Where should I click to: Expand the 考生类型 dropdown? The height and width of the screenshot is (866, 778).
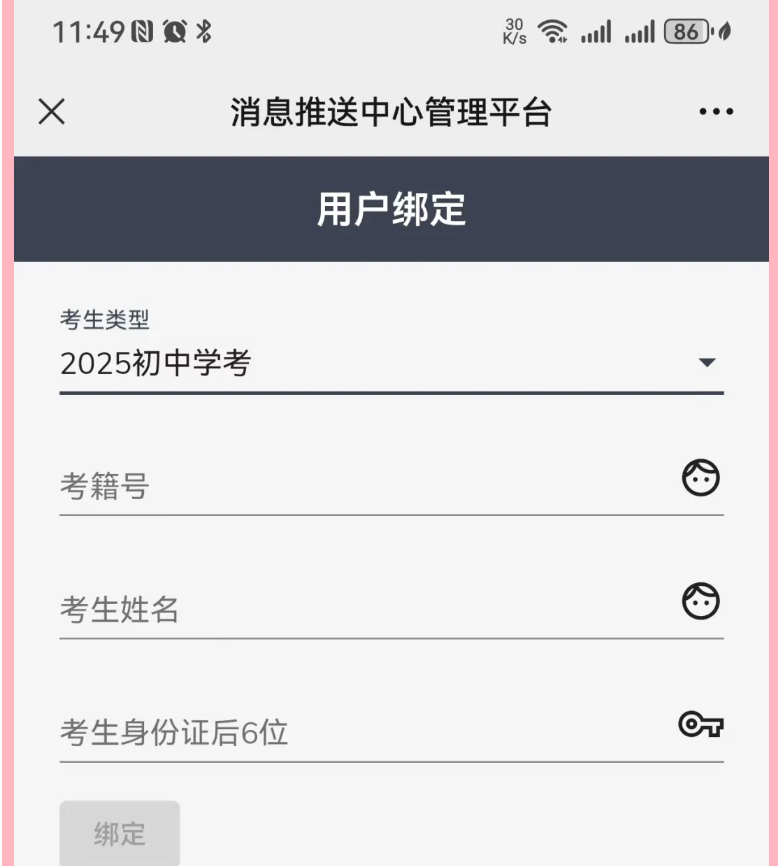click(390, 364)
